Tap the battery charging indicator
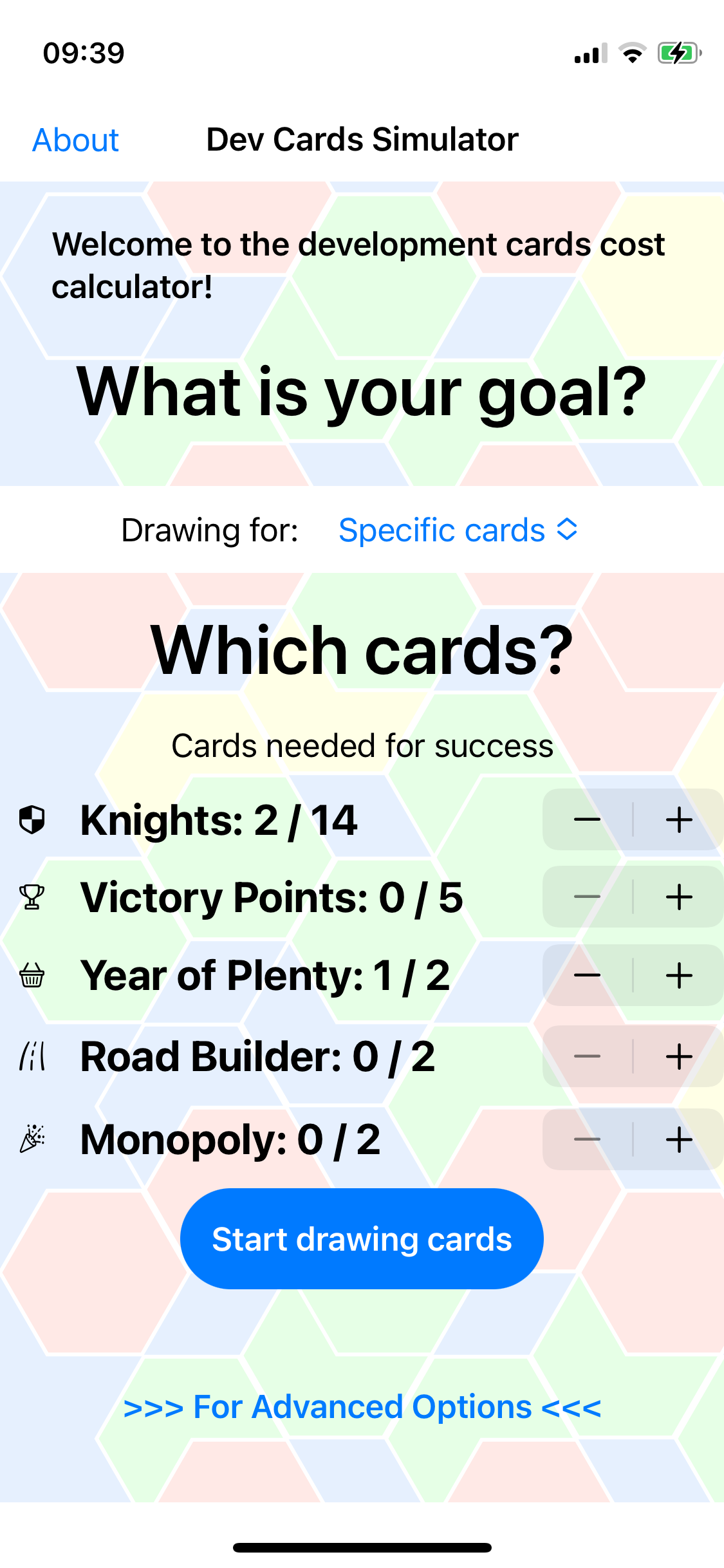The width and height of the screenshot is (724, 1568). [678, 53]
